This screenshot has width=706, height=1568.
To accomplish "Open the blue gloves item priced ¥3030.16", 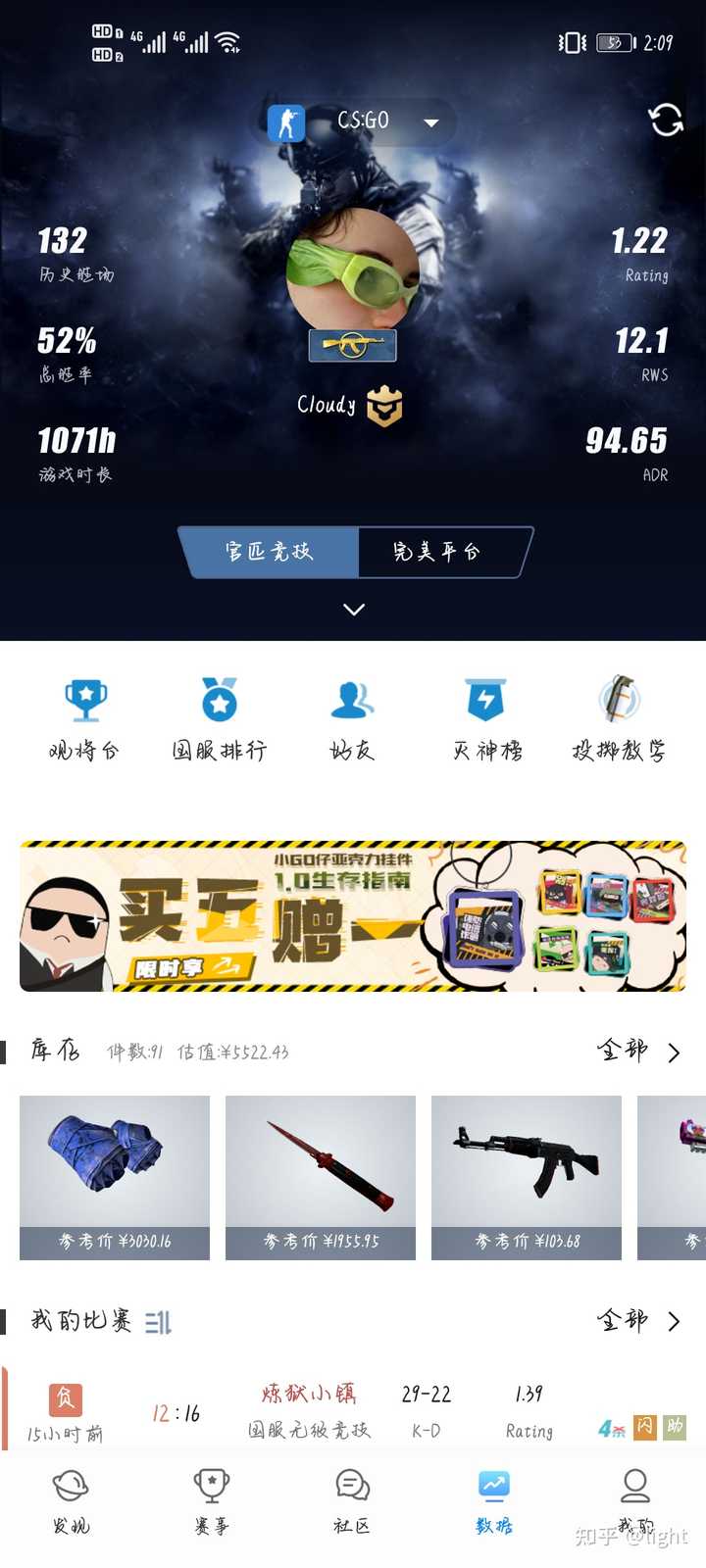I will point(115,1178).
